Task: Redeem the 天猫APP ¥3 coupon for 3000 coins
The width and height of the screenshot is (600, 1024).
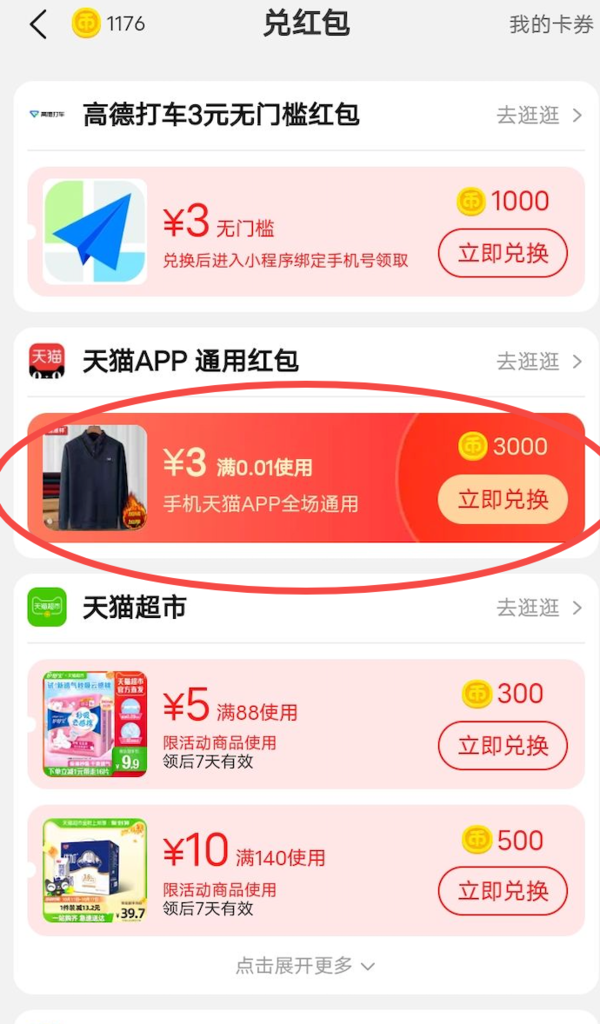Action: (x=503, y=499)
